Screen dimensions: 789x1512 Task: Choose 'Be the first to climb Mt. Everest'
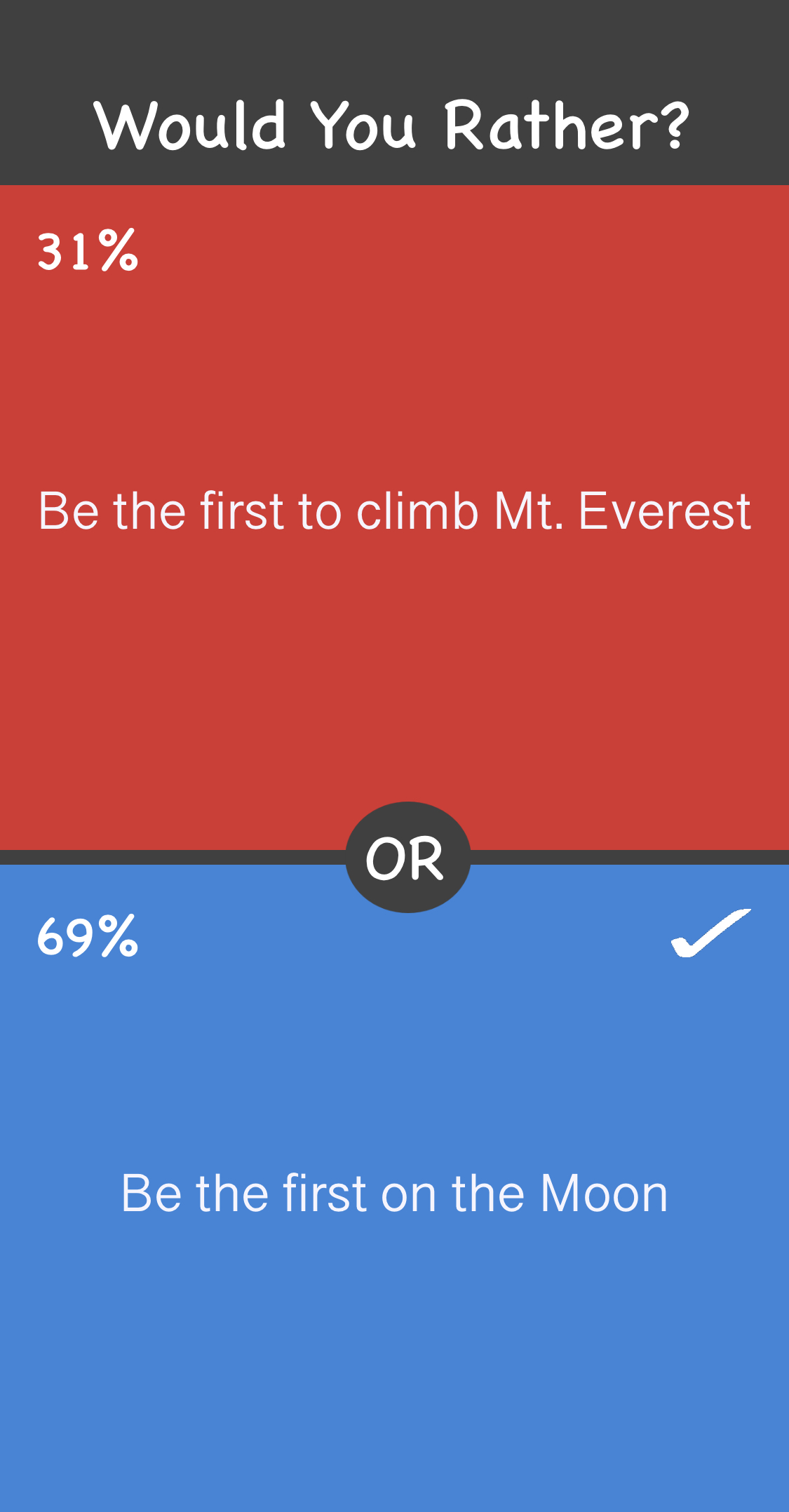coord(394,511)
